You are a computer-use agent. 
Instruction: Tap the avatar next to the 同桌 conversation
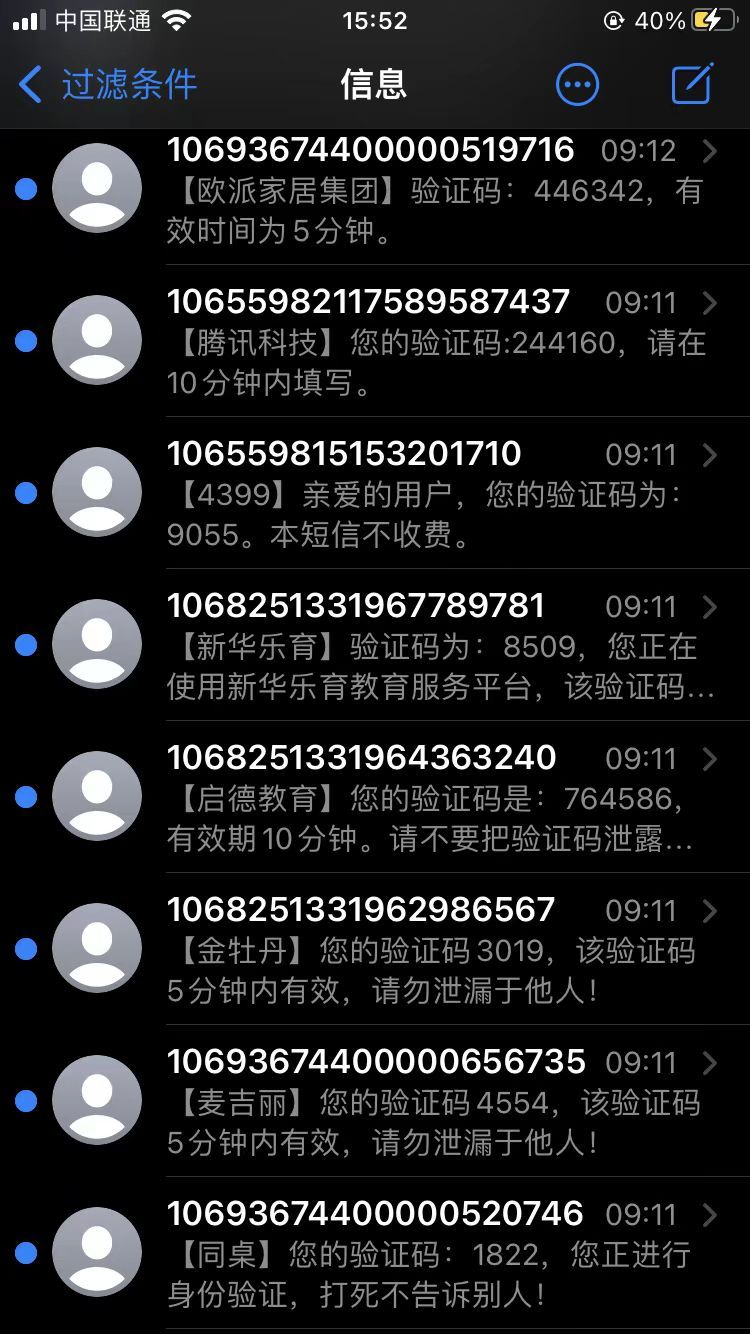click(97, 1252)
